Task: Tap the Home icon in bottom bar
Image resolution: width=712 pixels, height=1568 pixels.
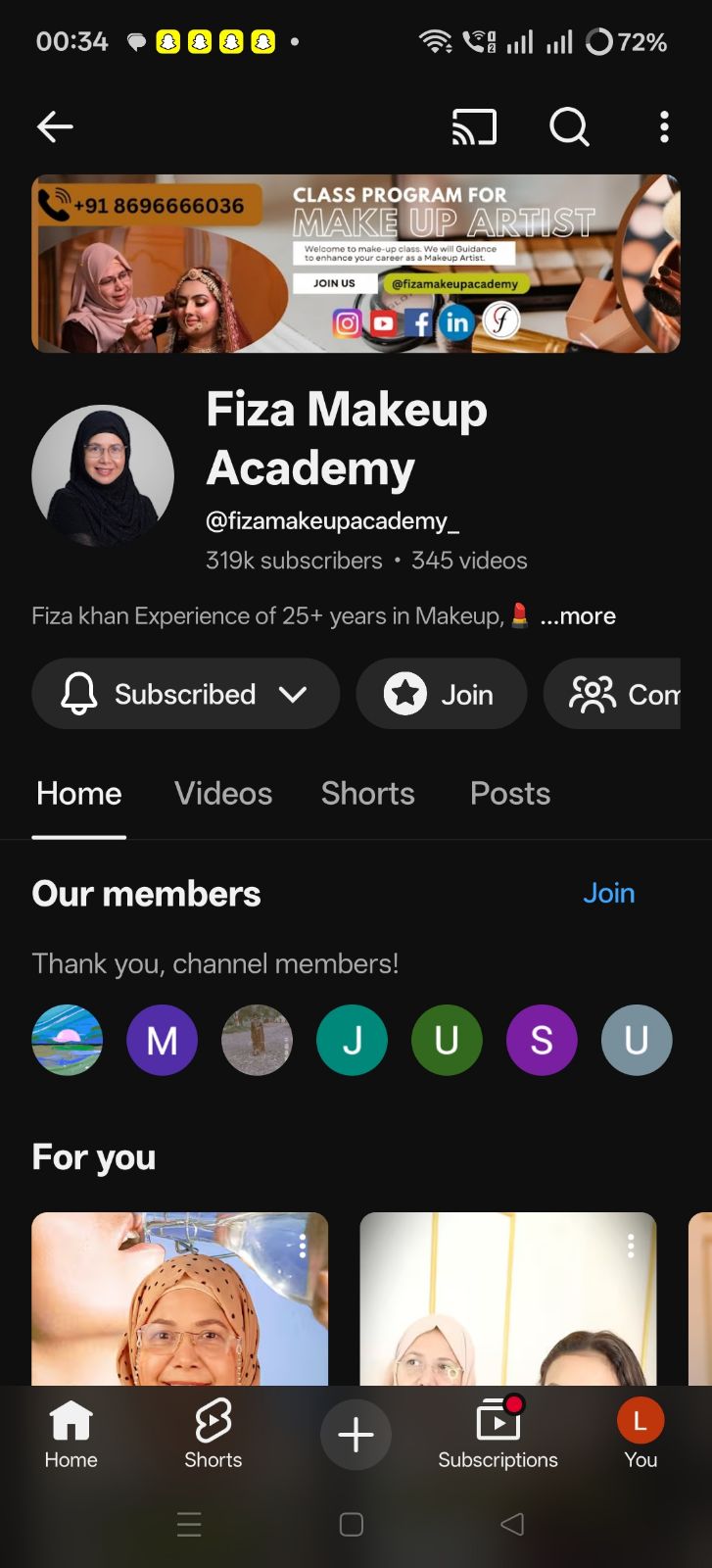Action: point(71,1434)
